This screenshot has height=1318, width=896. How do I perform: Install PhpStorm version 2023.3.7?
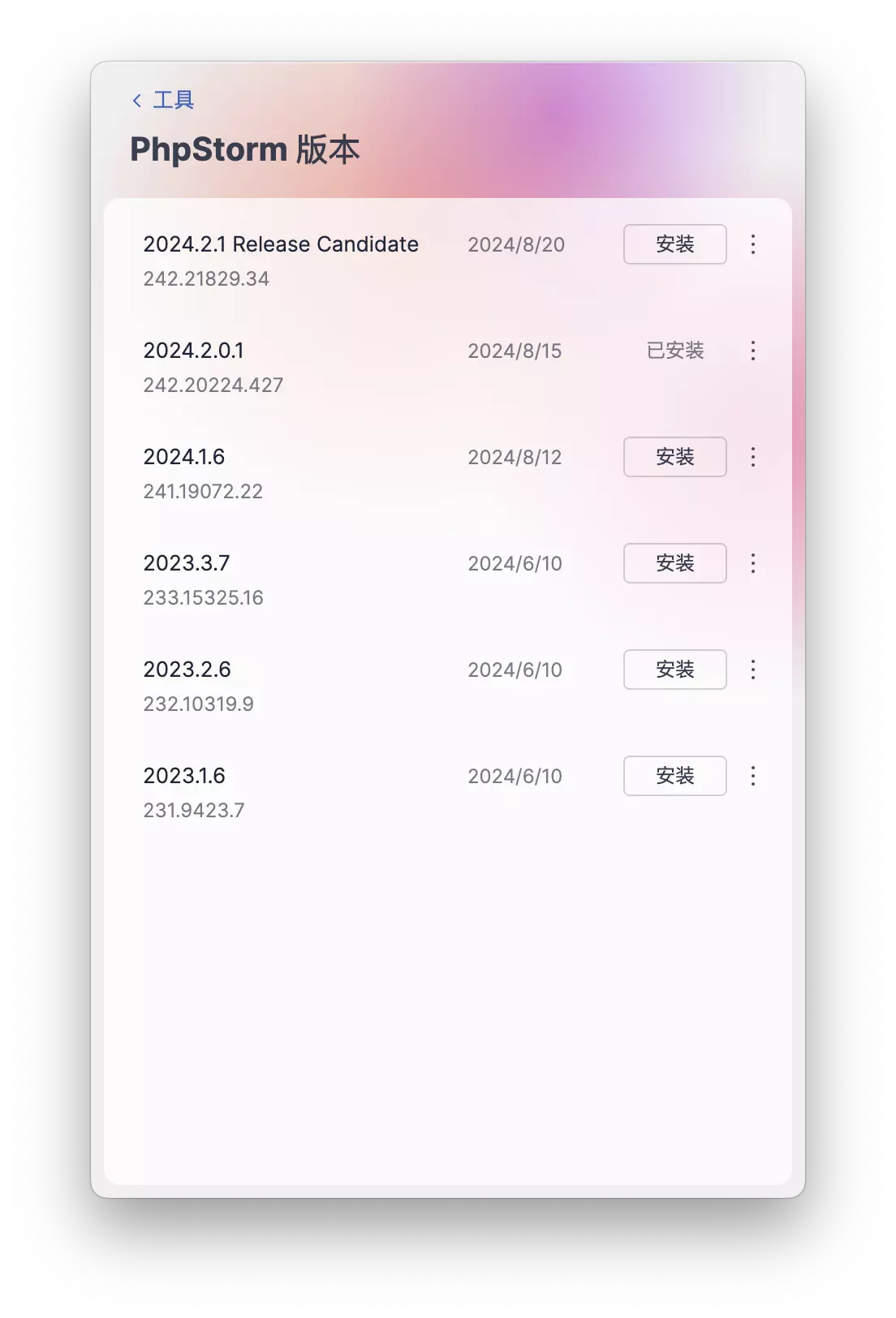coord(674,563)
